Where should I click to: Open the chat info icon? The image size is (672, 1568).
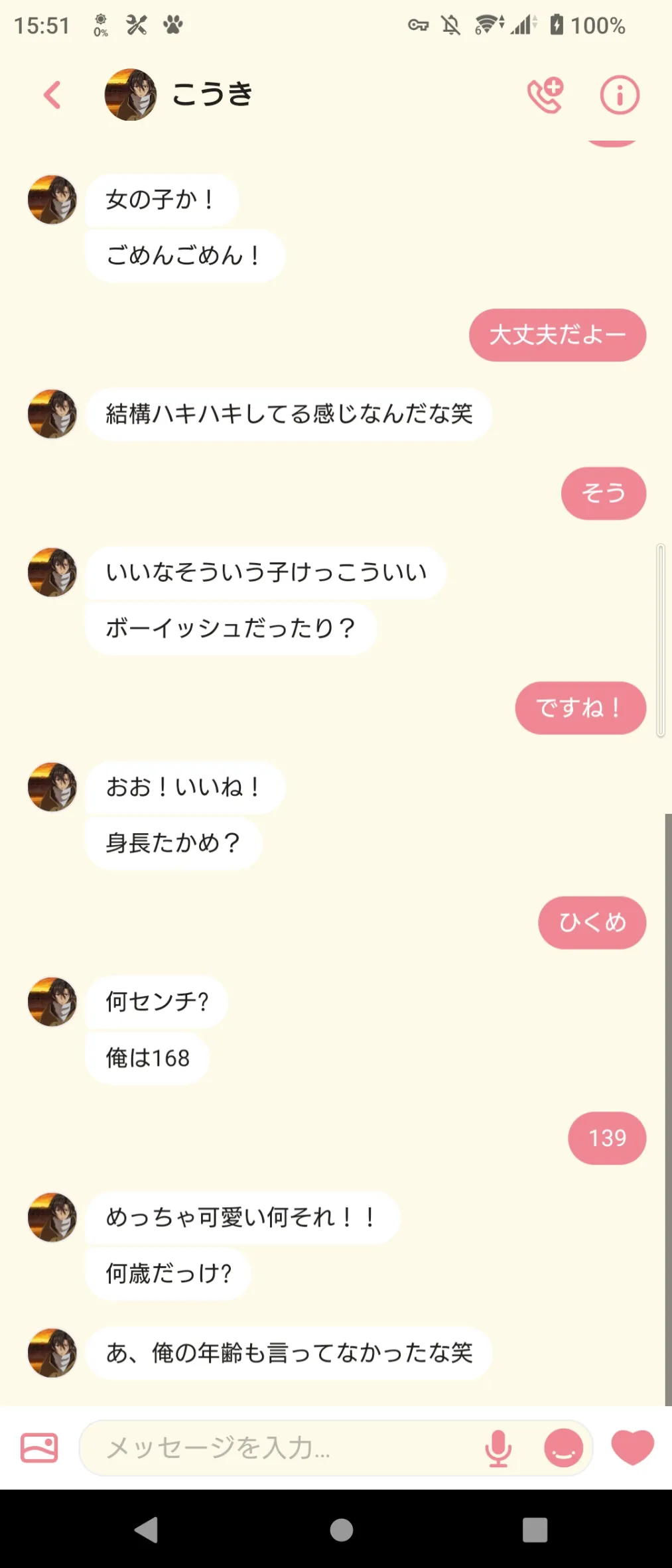coord(620,95)
